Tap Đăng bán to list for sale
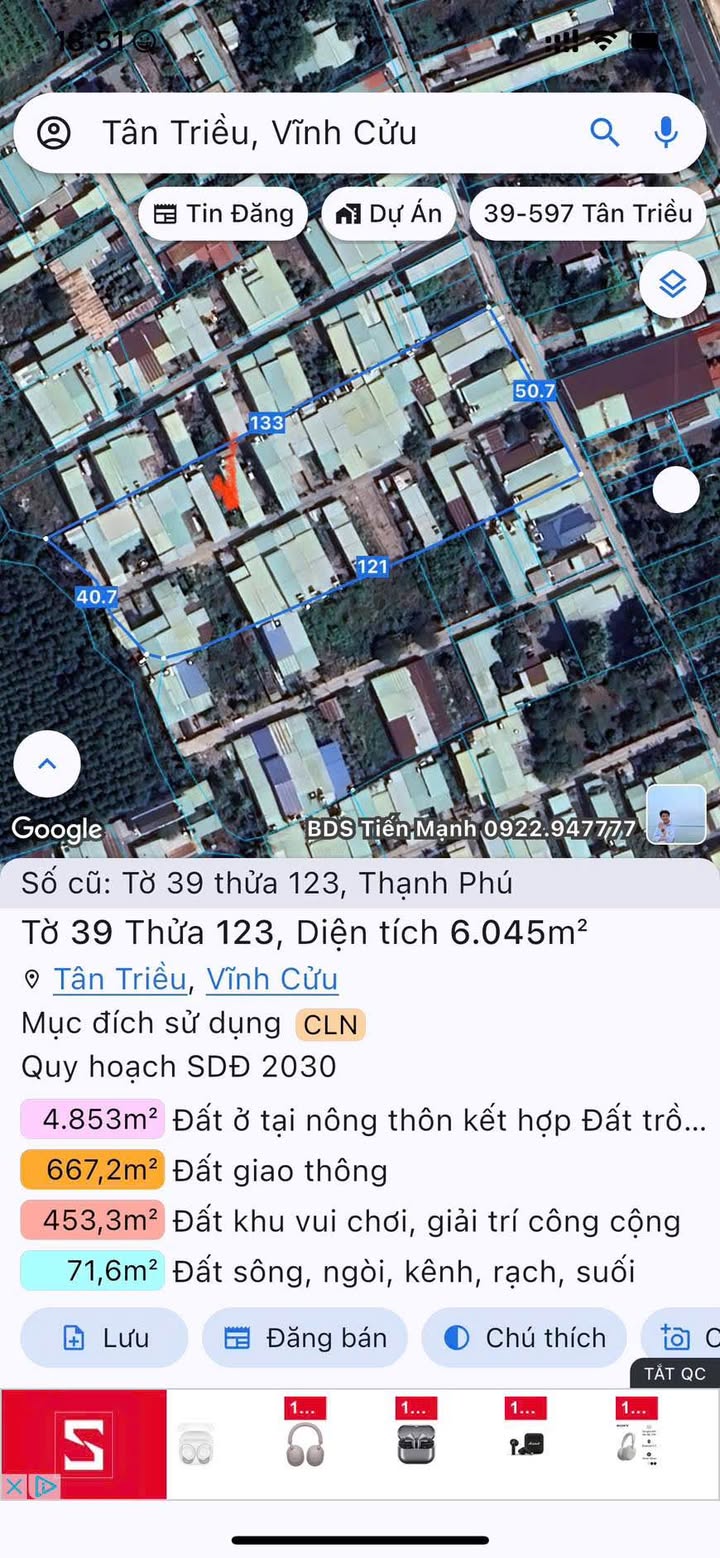The height and width of the screenshot is (1558, 720). (305, 1338)
